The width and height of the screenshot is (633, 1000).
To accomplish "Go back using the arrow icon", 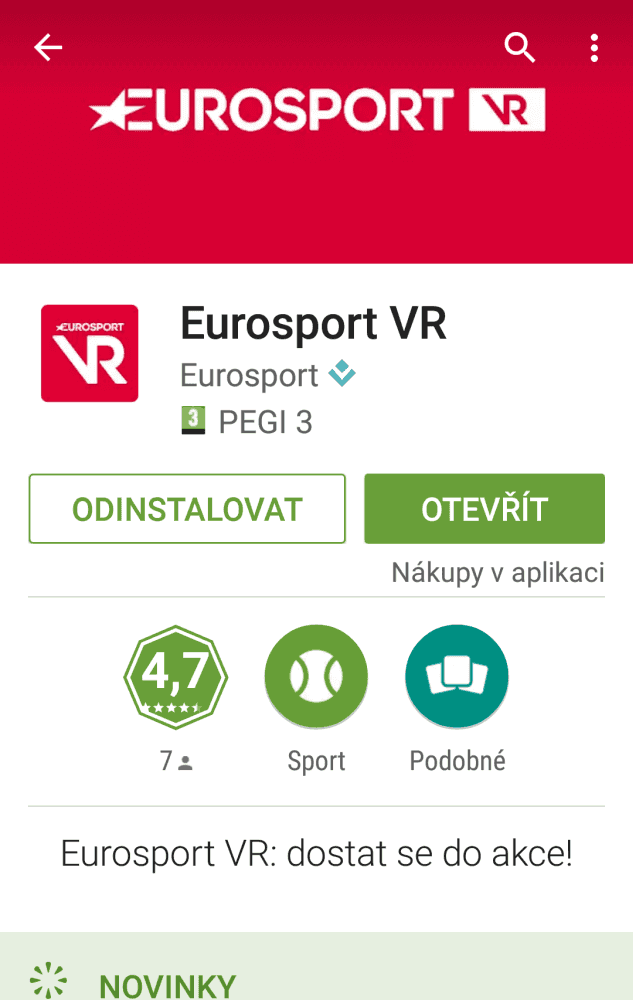I will click(48, 47).
